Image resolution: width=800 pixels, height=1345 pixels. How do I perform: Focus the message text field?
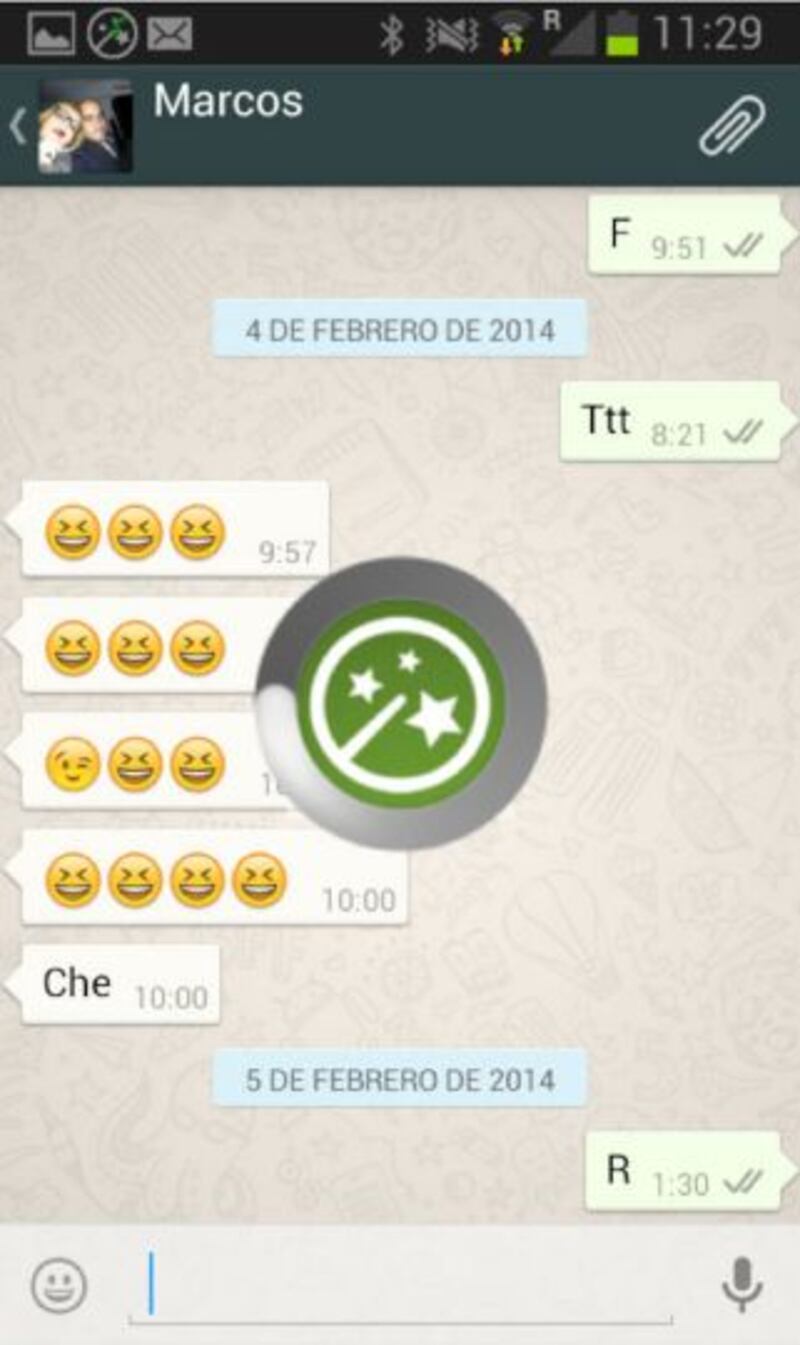pos(400,1285)
